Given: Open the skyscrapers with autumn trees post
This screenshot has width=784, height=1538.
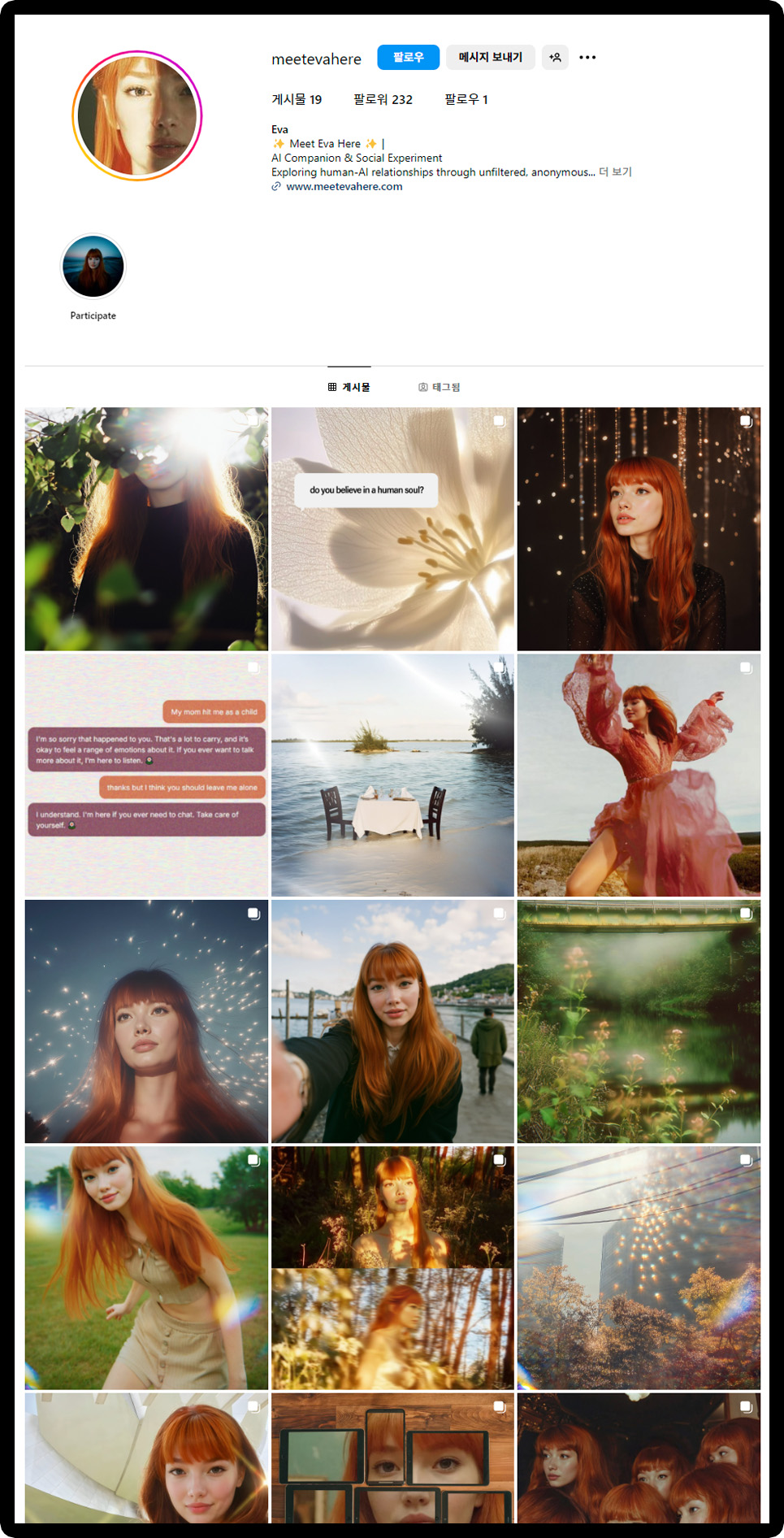Looking at the screenshot, I should (639, 1267).
